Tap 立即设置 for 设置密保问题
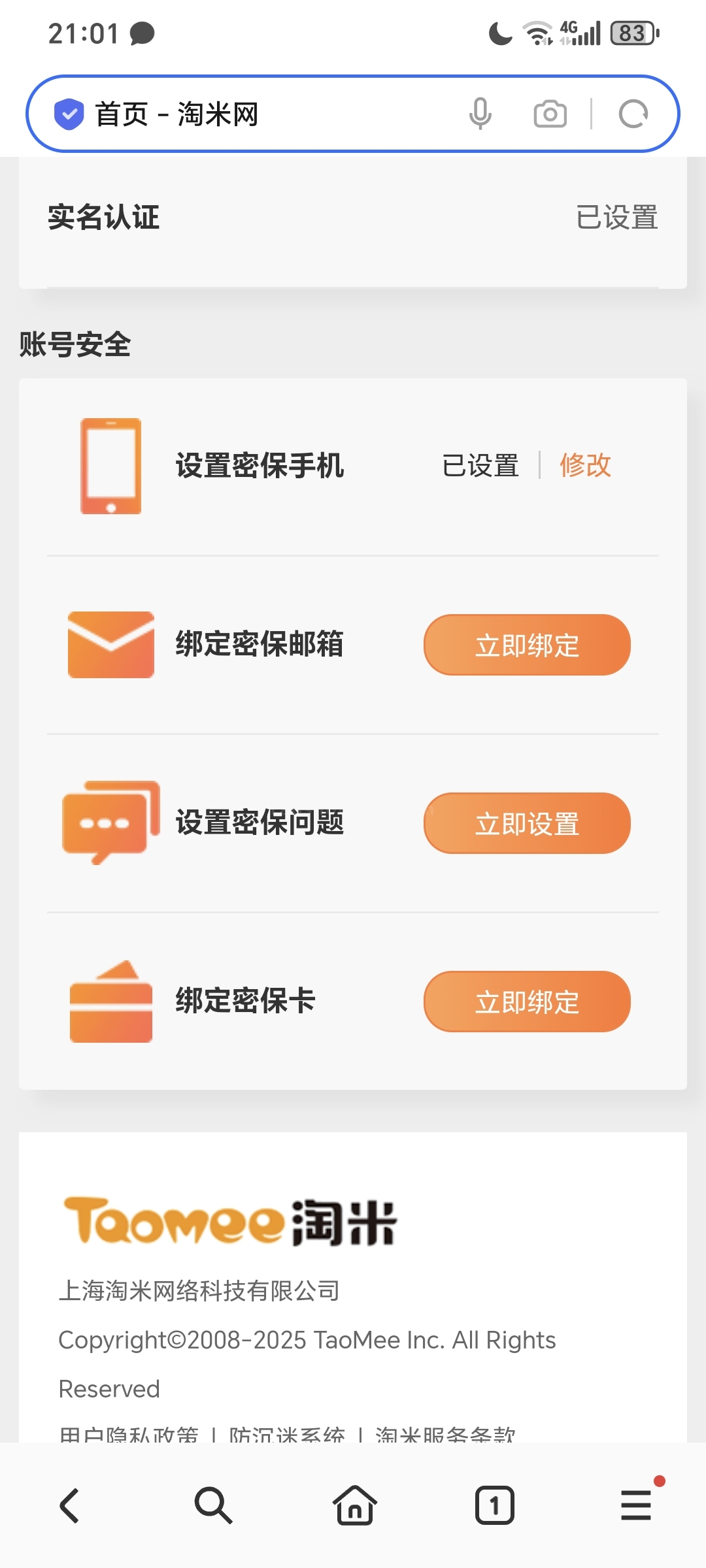Image resolution: width=706 pixels, height=1568 pixels. [527, 823]
